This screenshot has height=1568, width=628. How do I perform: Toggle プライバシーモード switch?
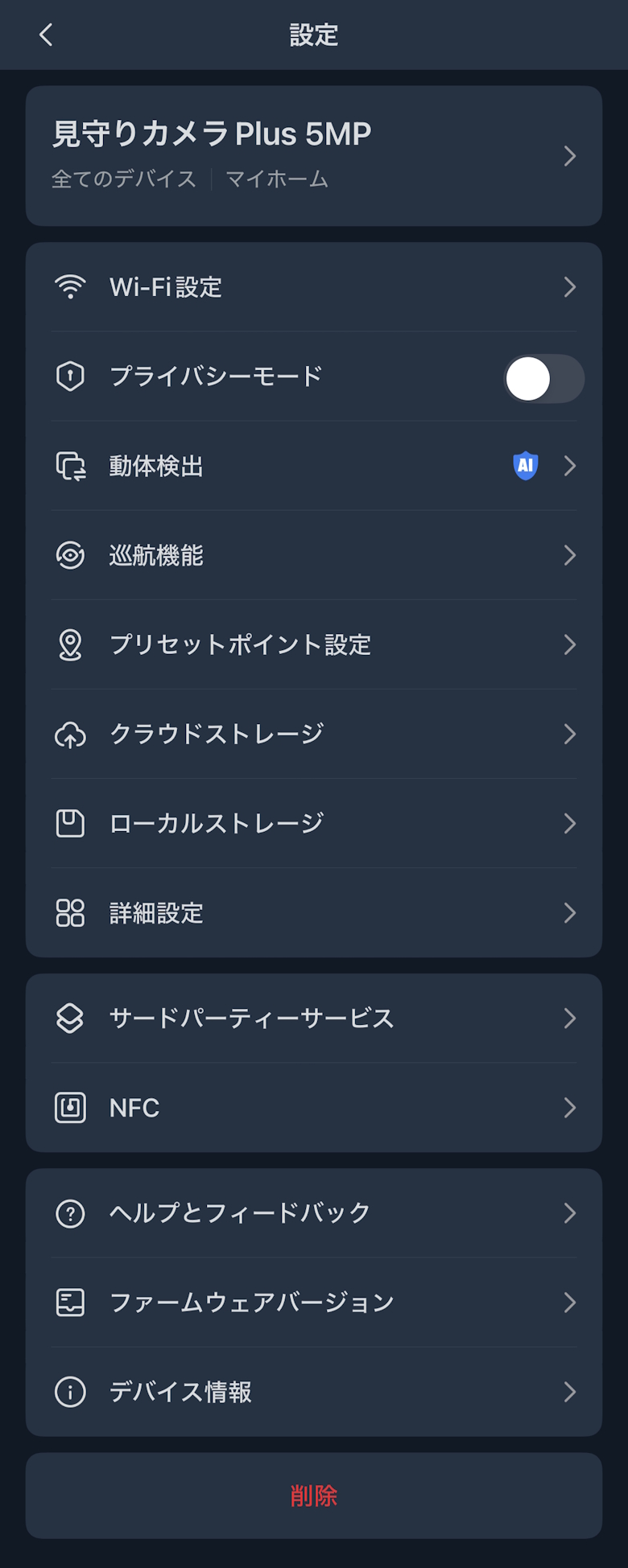(x=543, y=378)
